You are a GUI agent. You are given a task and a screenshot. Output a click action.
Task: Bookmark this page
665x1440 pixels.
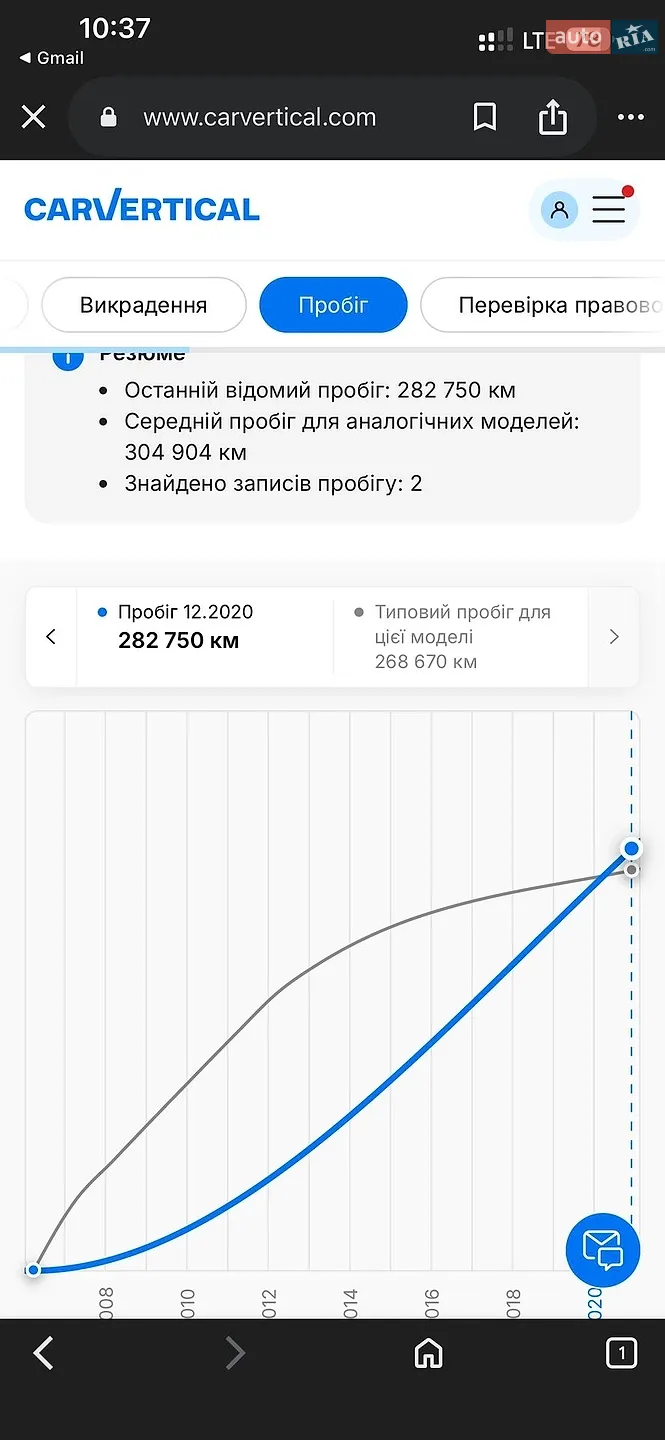point(485,118)
